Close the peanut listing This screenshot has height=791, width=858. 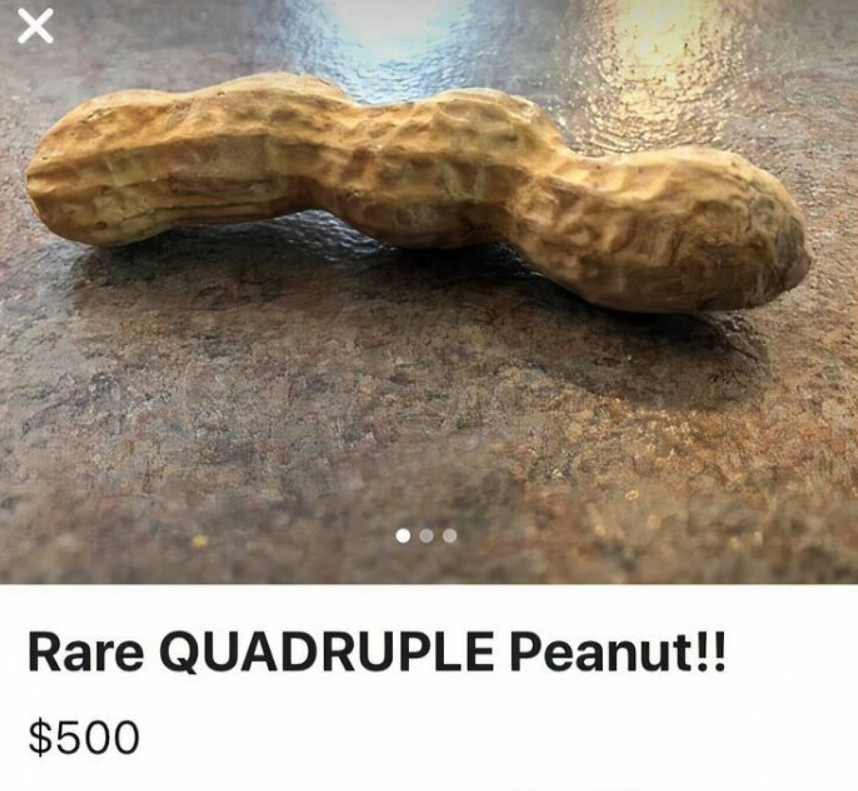(35, 27)
